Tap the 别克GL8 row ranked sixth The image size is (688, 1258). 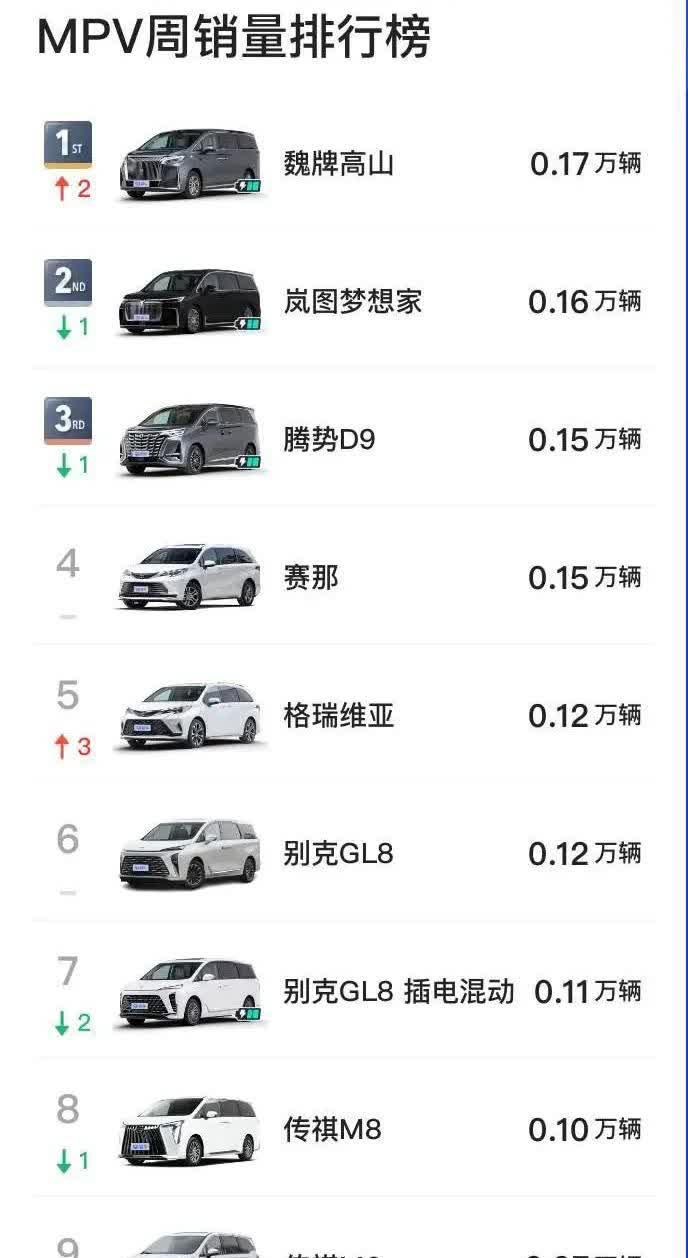[x=344, y=852]
